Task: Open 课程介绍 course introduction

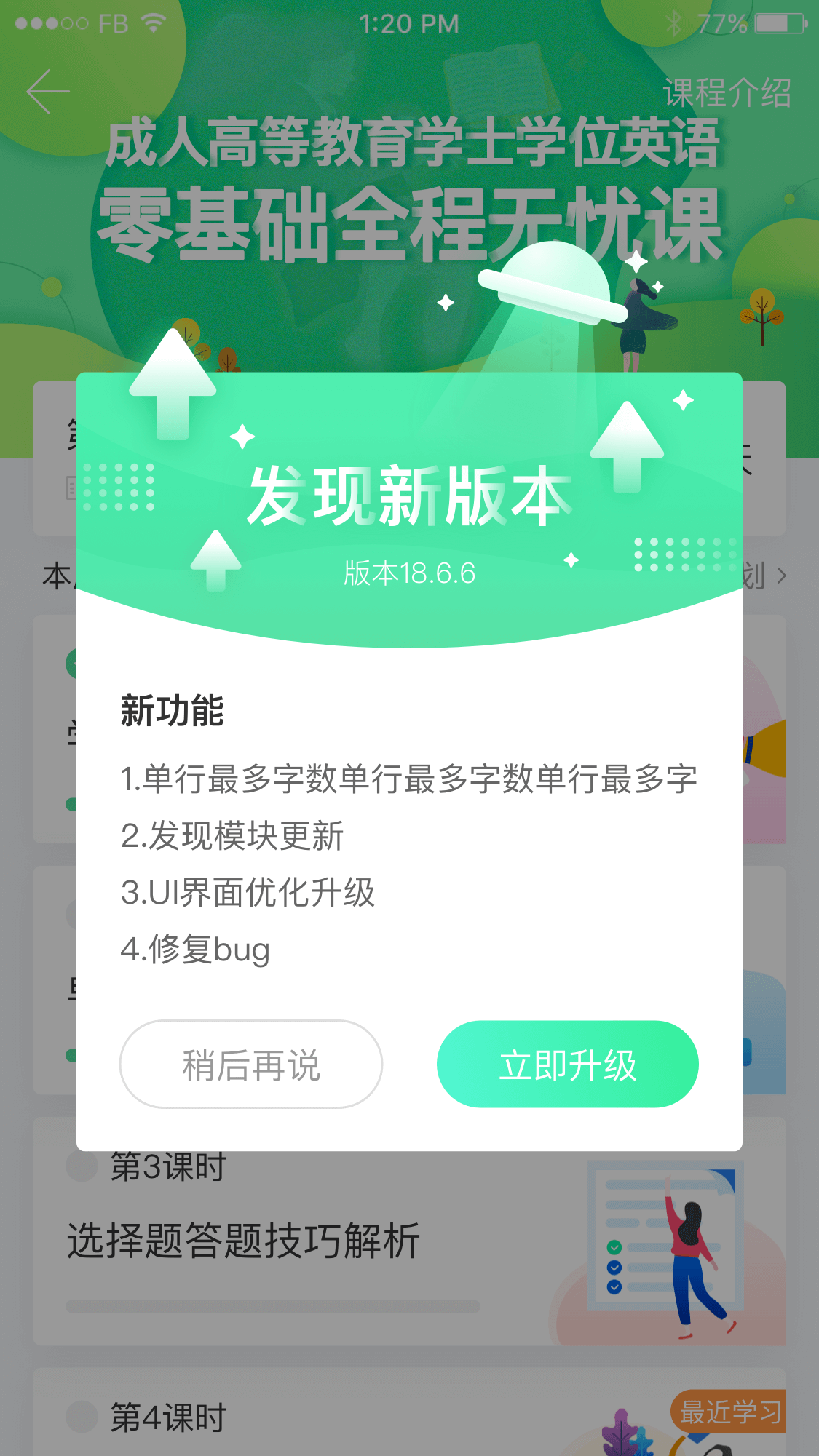Action: [727, 93]
